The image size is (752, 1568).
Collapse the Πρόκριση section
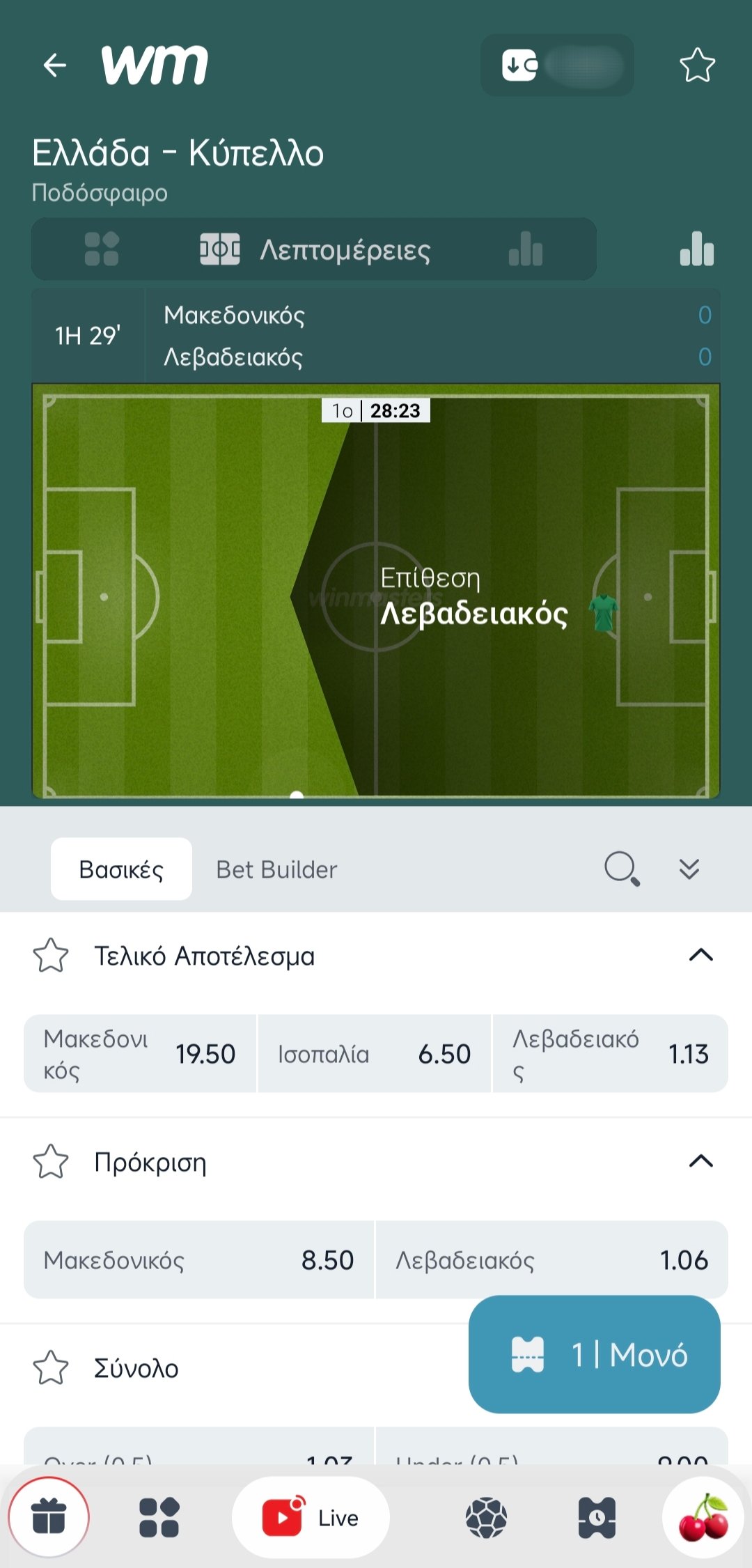click(701, 1161)
